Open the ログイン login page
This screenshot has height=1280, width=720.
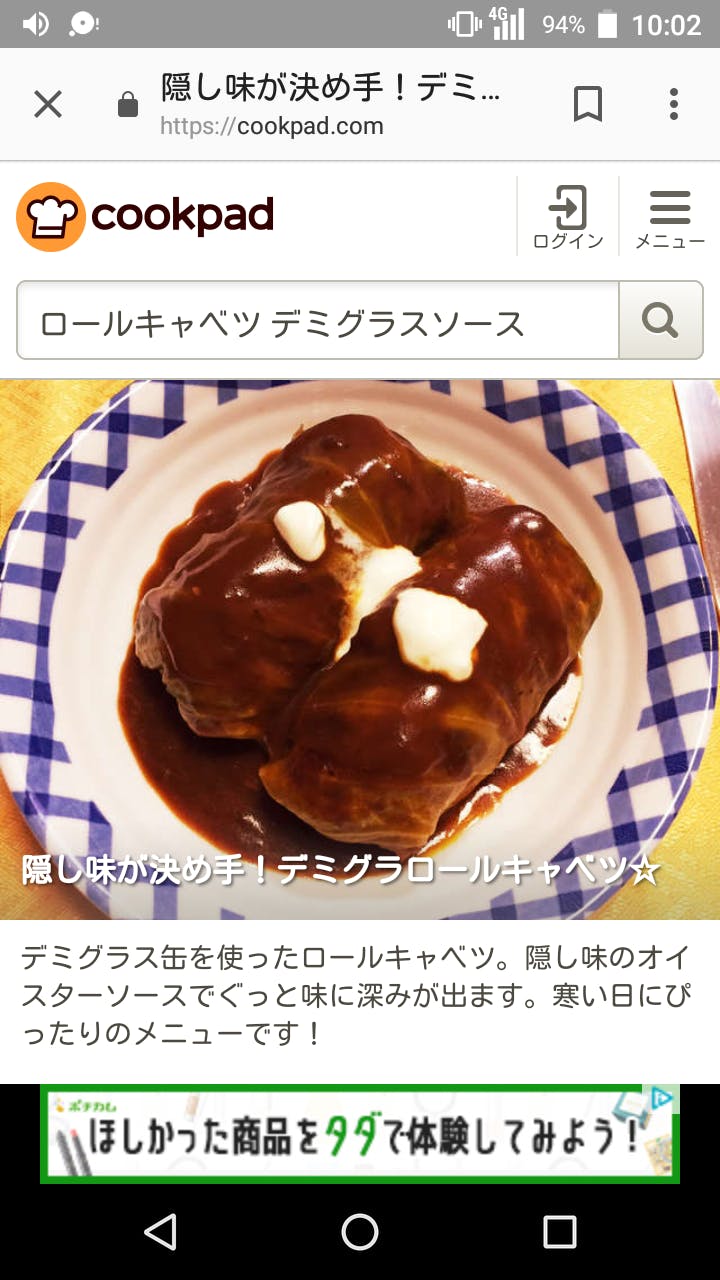click(568, 216)
